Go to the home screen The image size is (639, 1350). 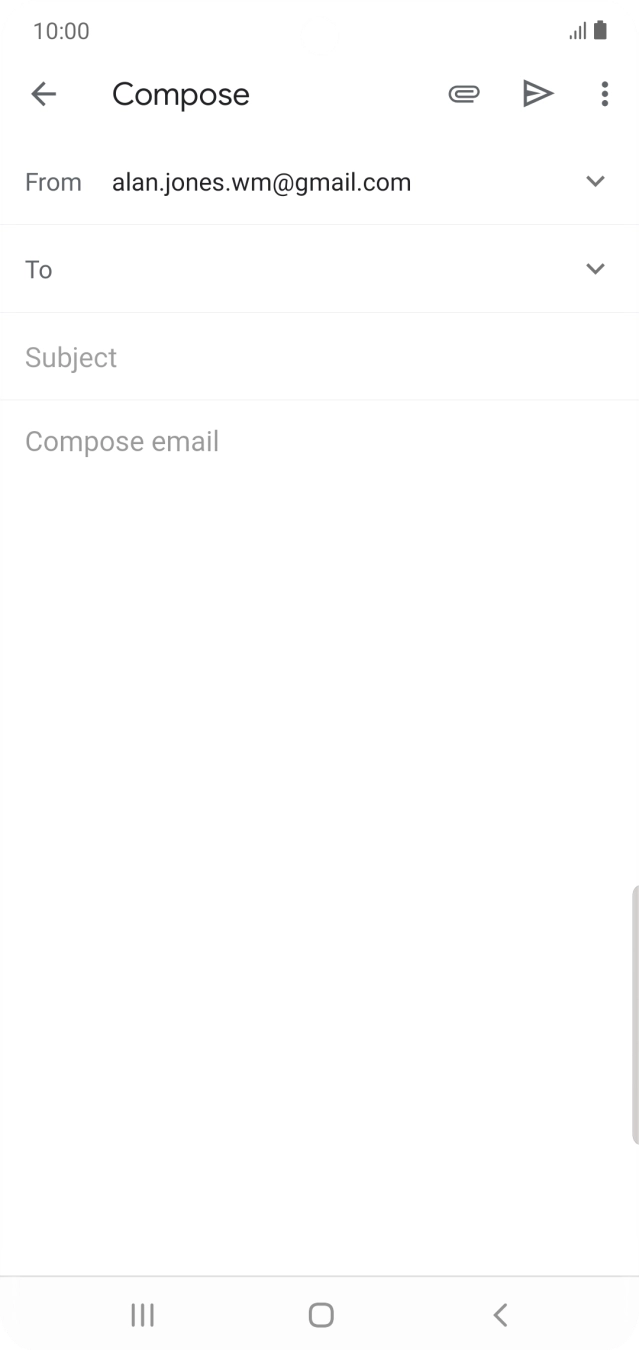[x=320, y=1315]
